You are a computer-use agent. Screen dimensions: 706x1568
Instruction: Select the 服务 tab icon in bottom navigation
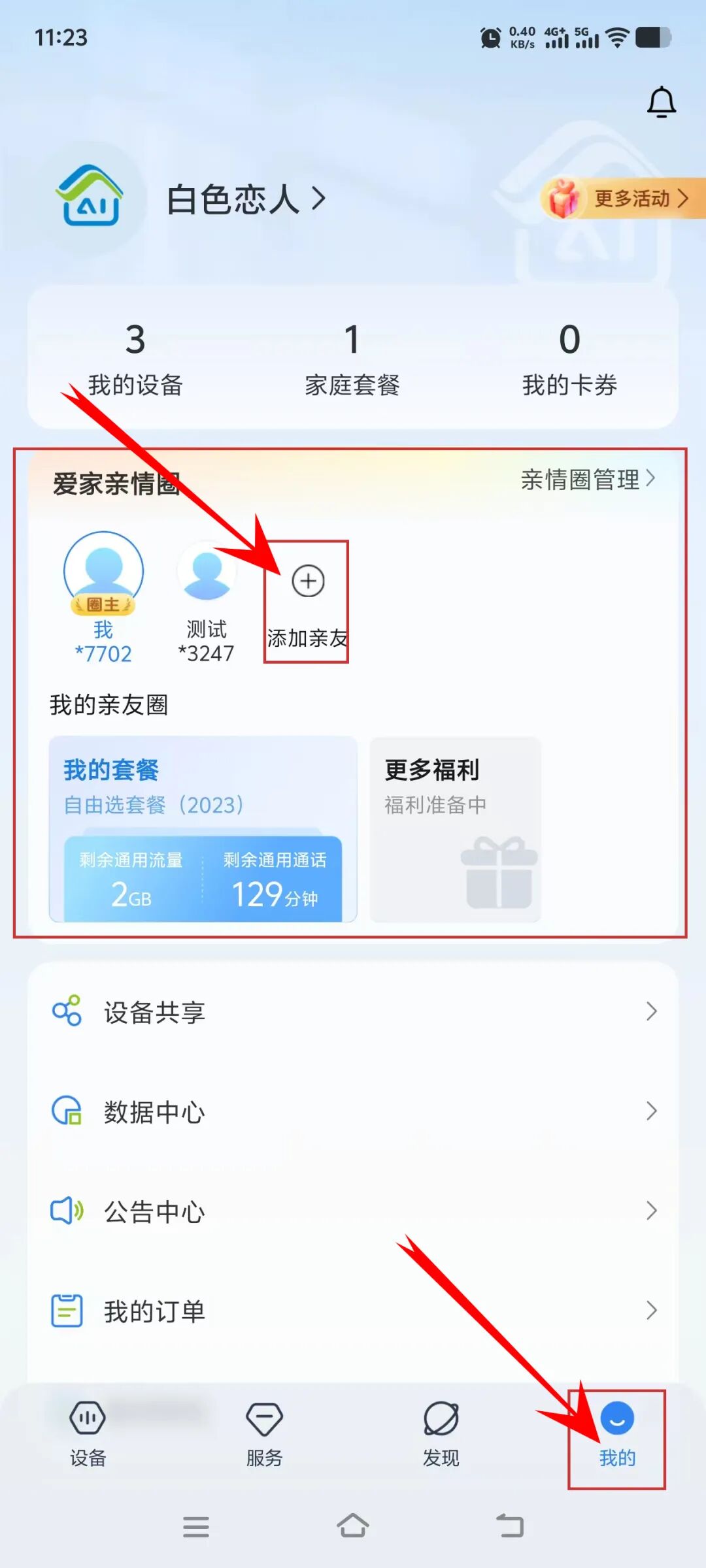coord(263,1414)
